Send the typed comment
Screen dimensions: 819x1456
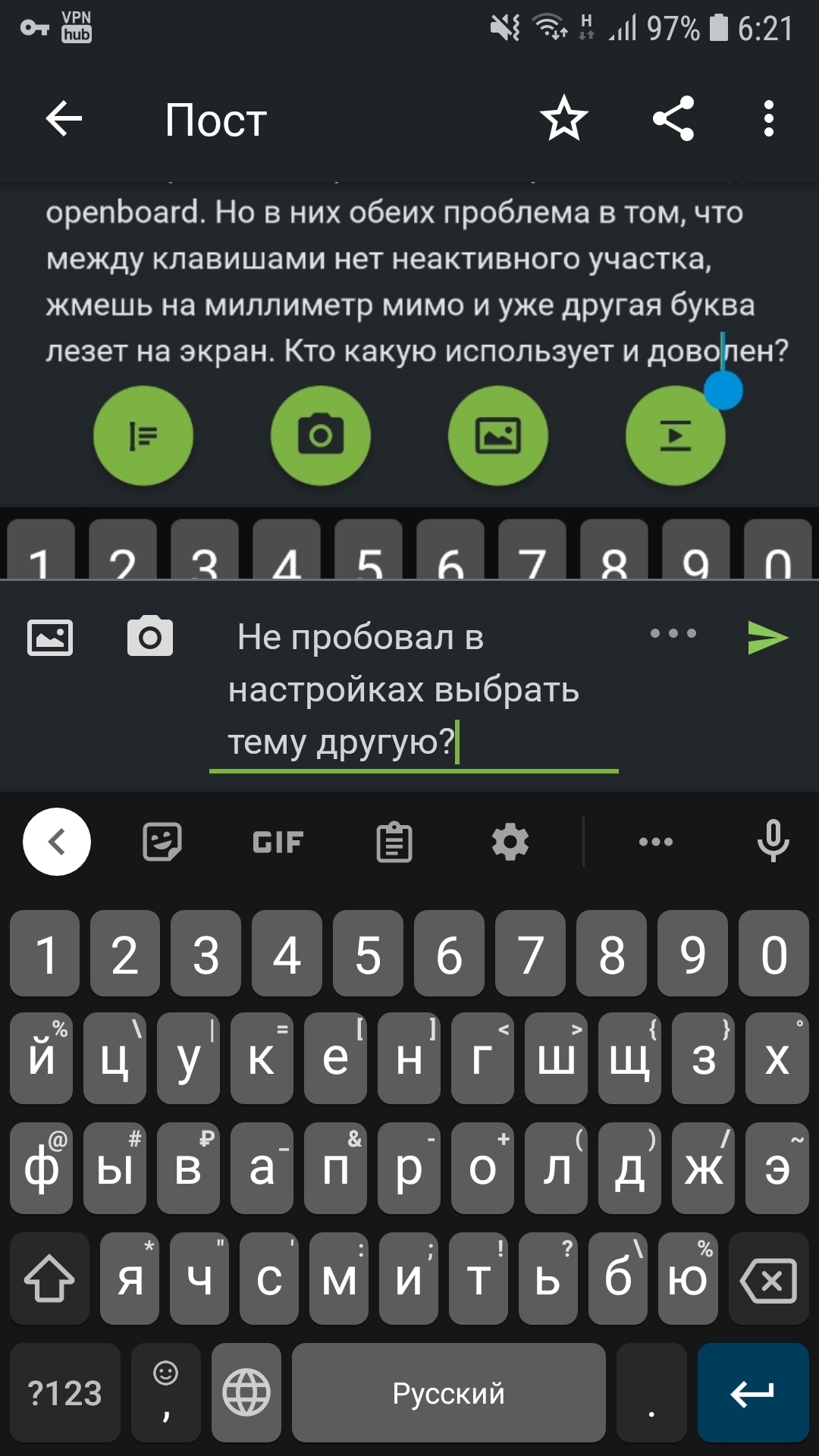point(767,637)
